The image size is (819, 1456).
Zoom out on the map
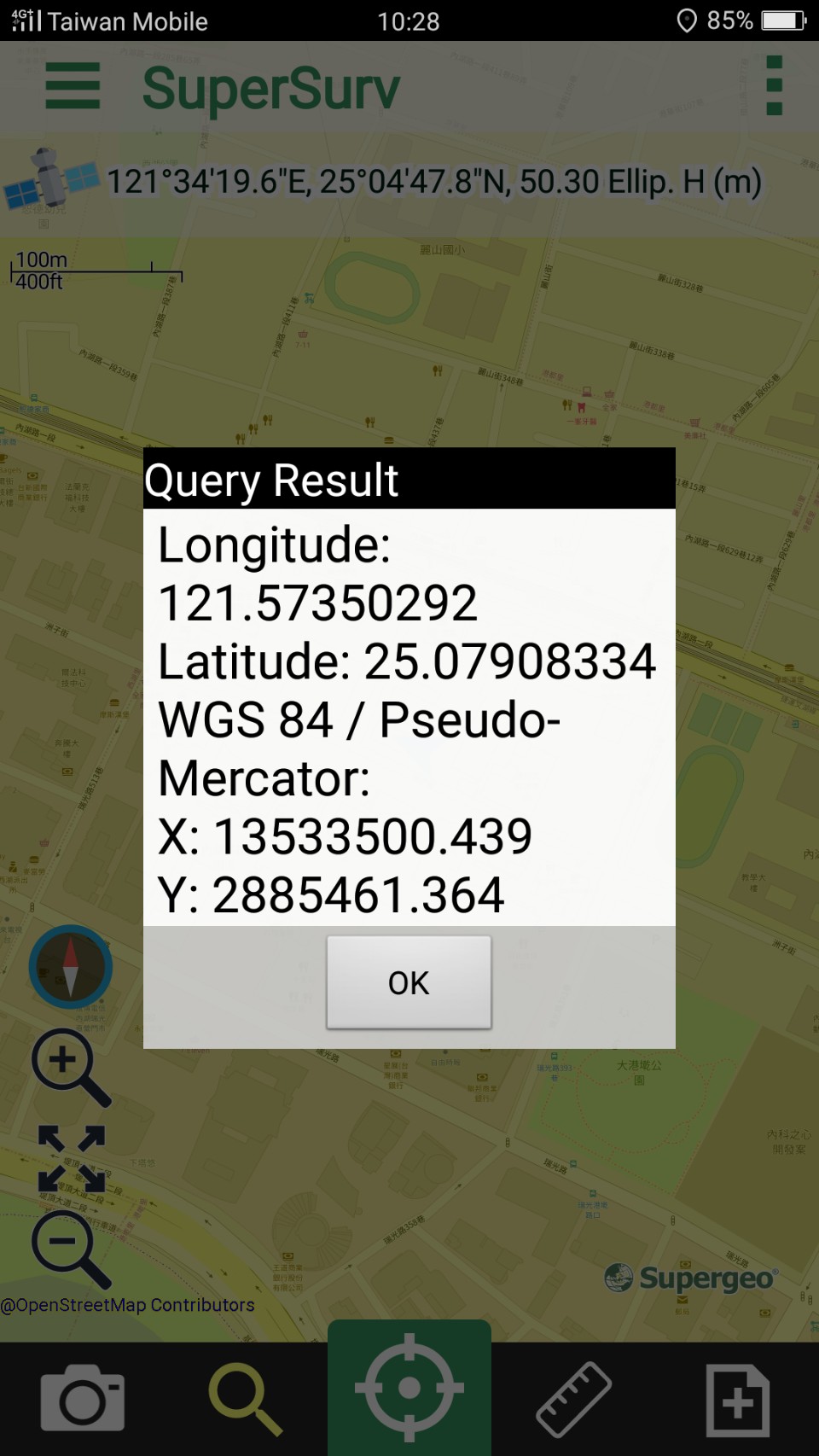pyautogui.click(x=70, y=1249)
